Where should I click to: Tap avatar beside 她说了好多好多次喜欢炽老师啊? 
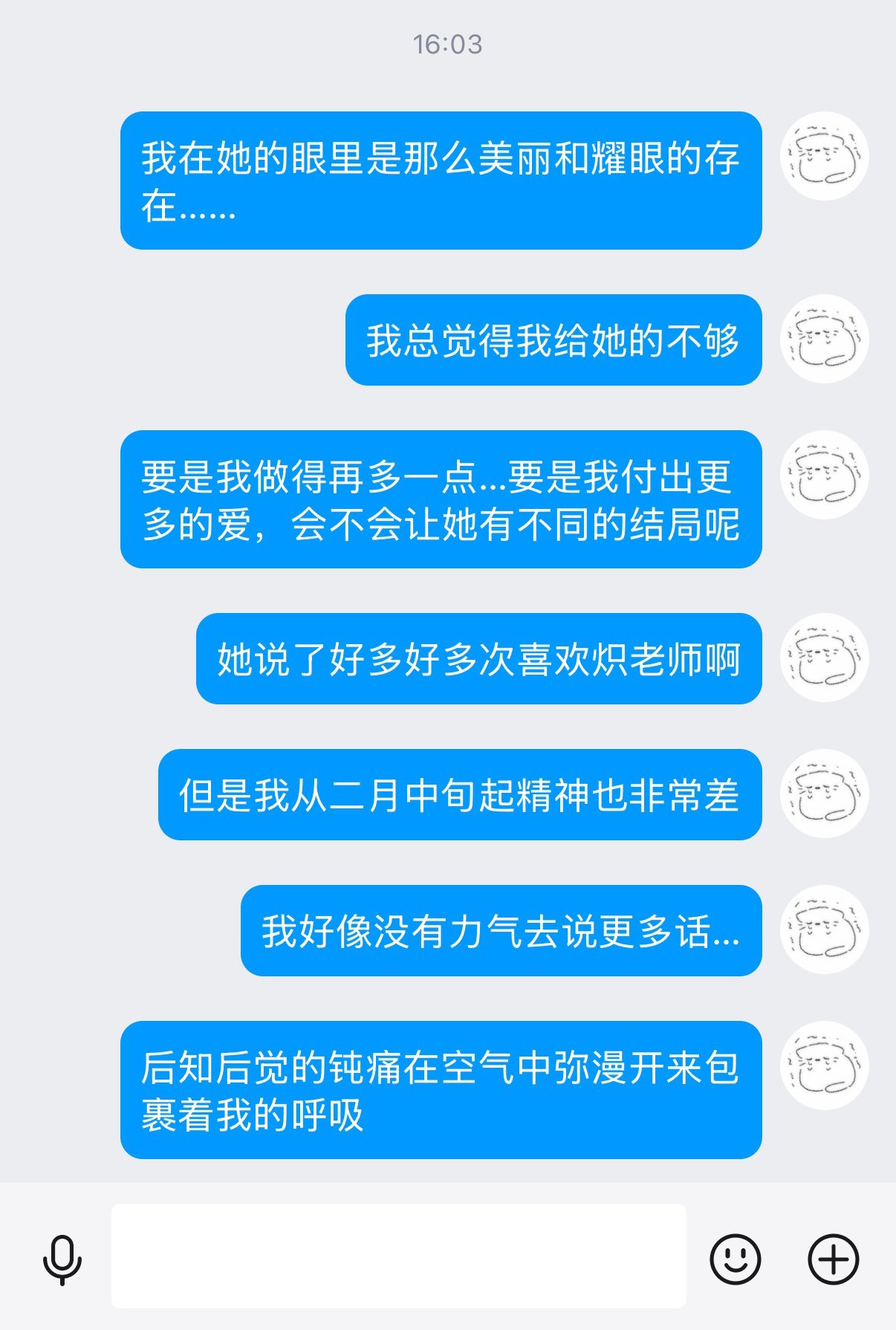[x=824, y=658]
